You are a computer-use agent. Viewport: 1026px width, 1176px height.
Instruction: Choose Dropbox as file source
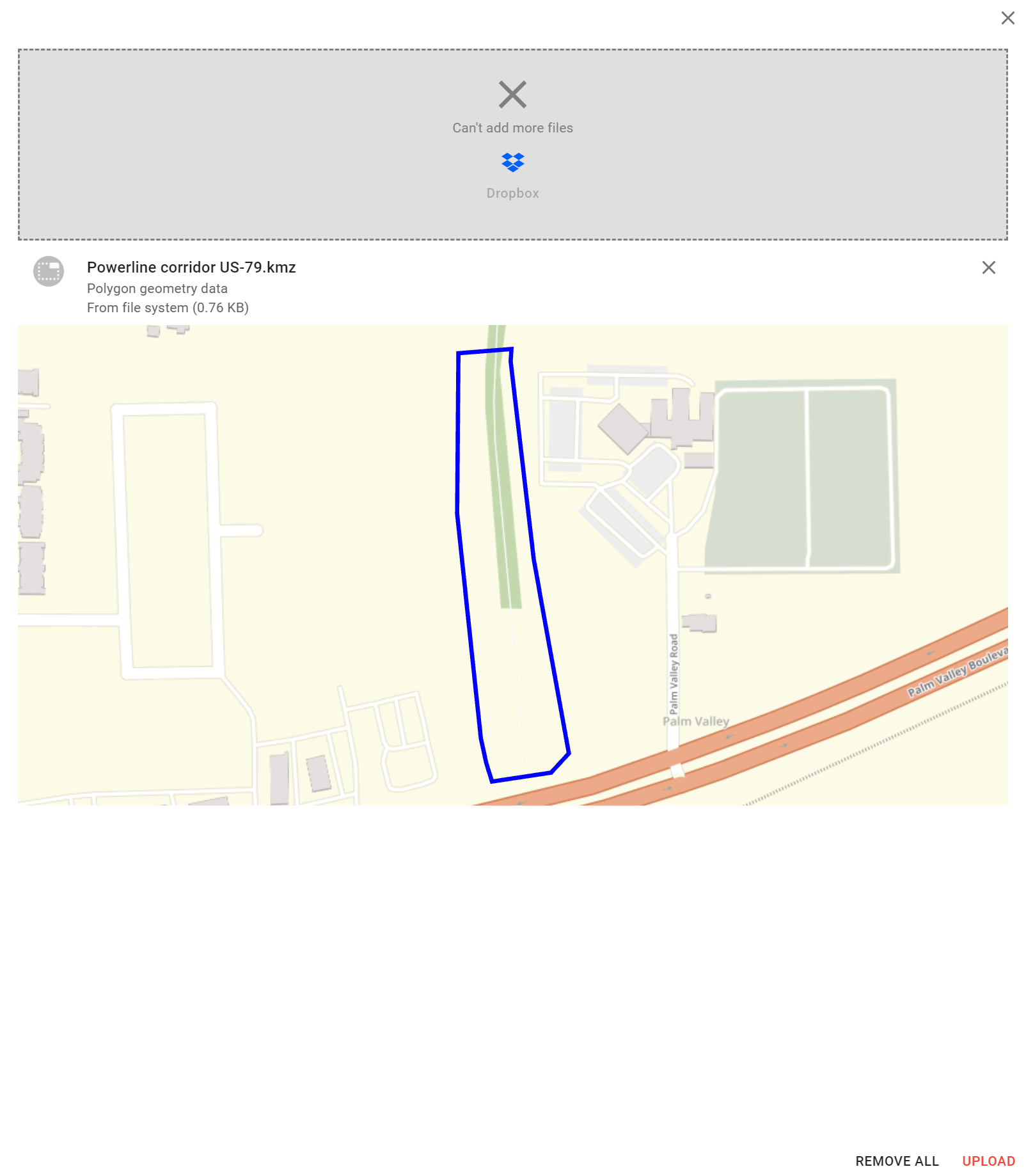(512, 174)
